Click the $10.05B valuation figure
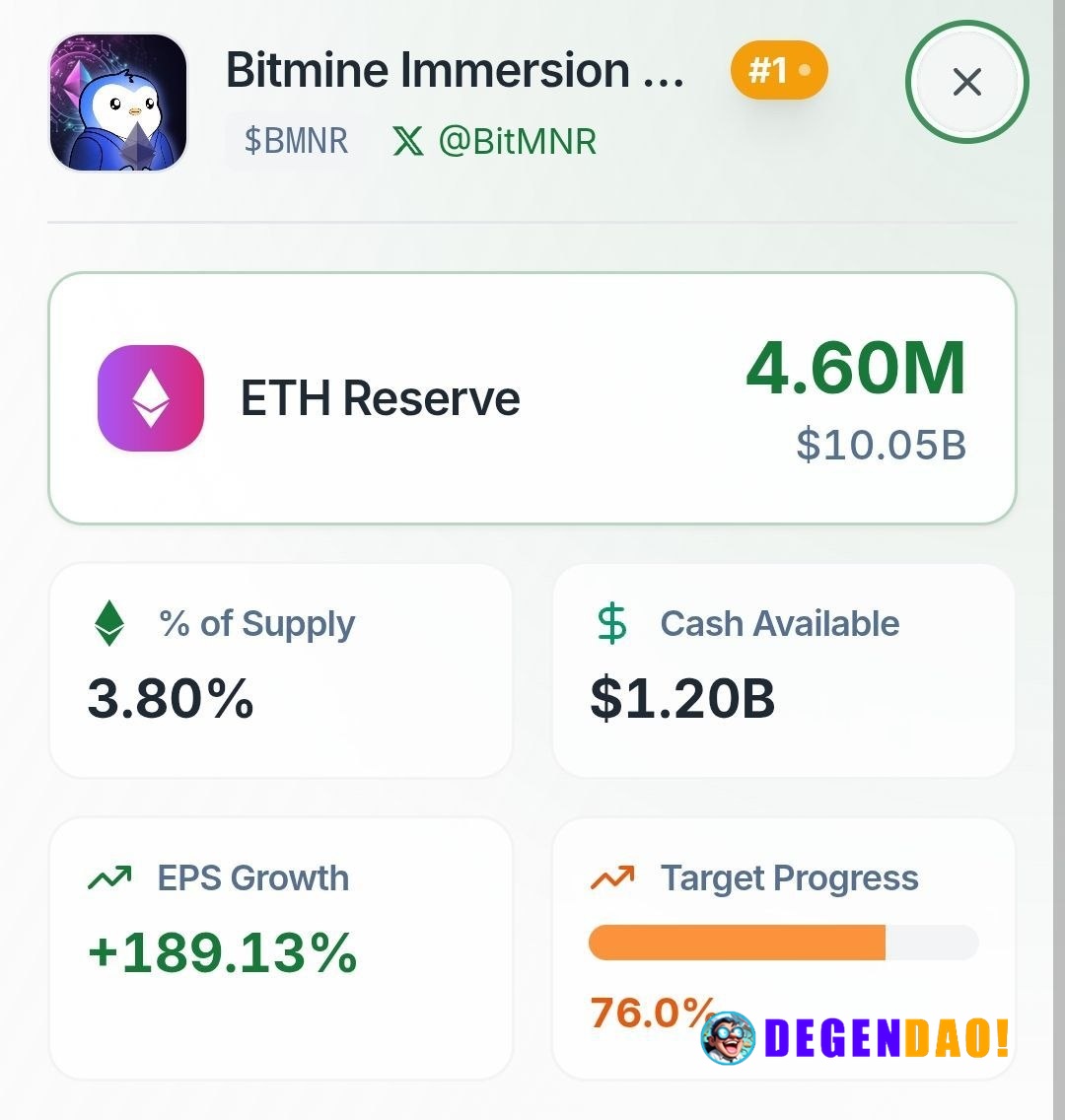 coord(881,445)
